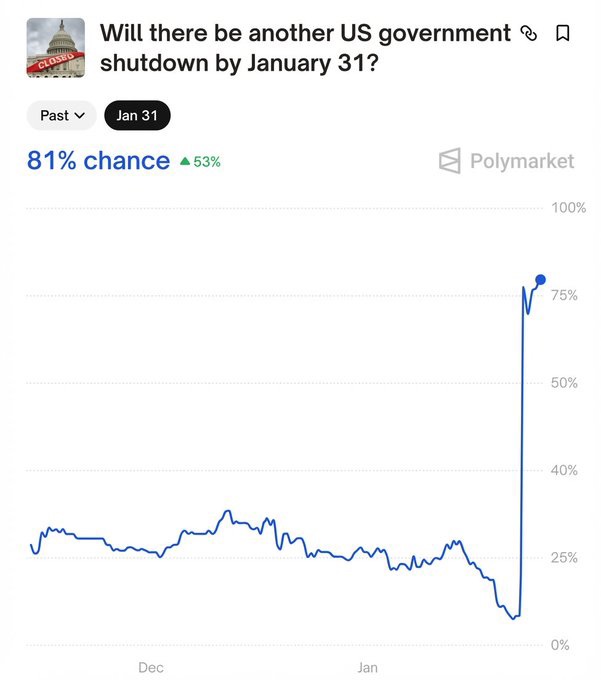Select the Jan 31 chip
This screenshot has height=680, width=601.
pos(138,115)
